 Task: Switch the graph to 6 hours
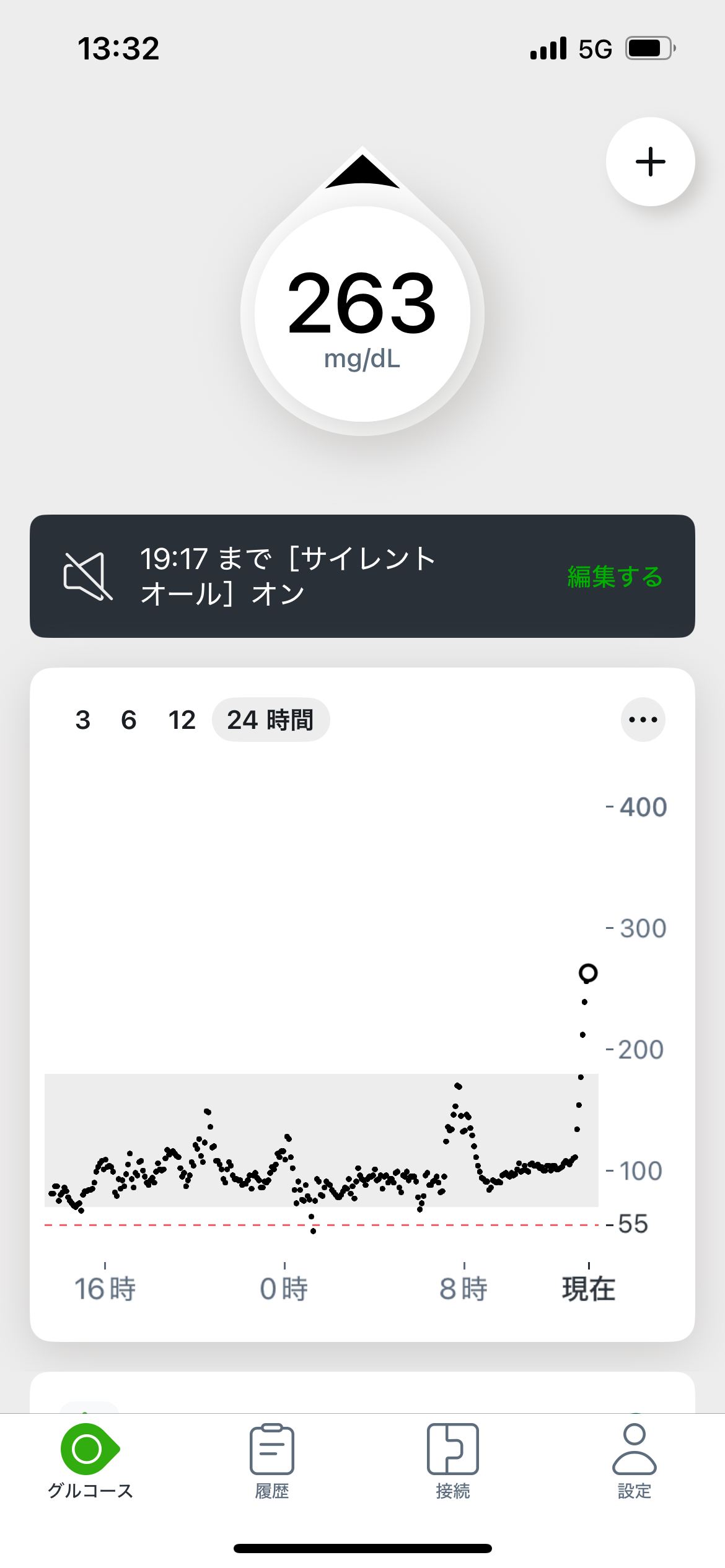[128, 720]
